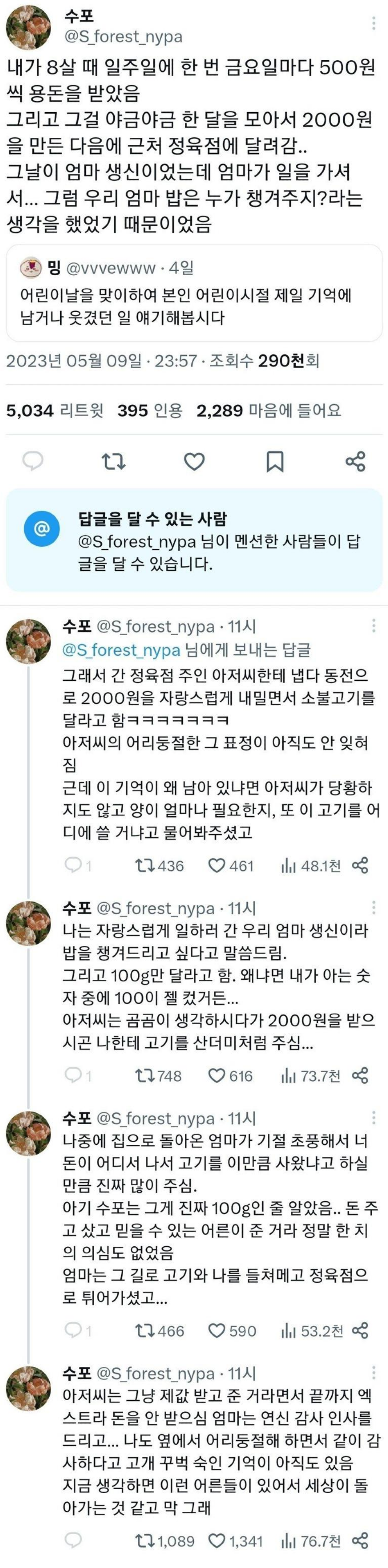The height and width of the screenshot is (1568, 388).
Task: Open the overflow menu on the main tweet
Action: [373, 24]
